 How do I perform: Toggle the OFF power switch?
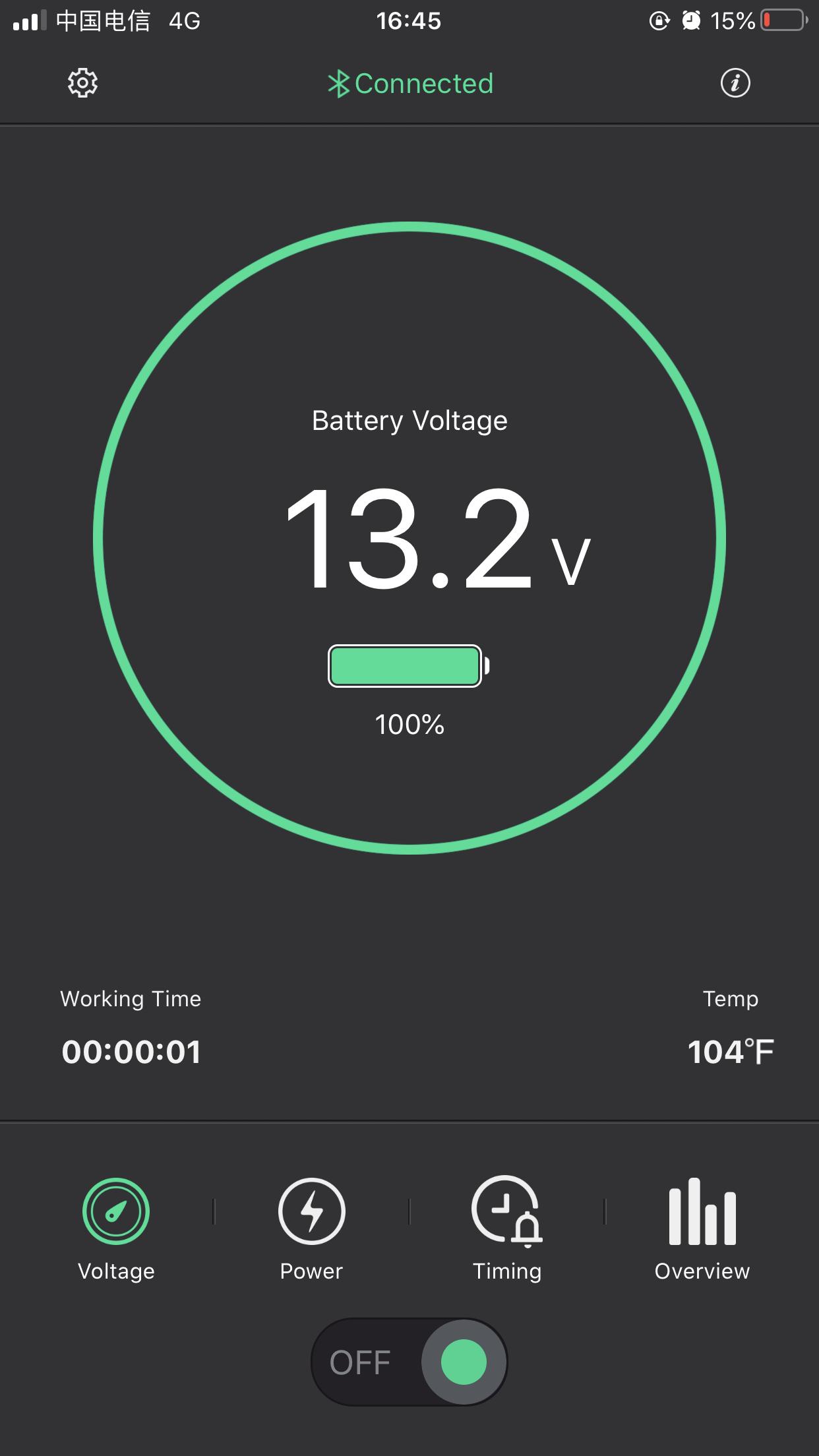409,1362
